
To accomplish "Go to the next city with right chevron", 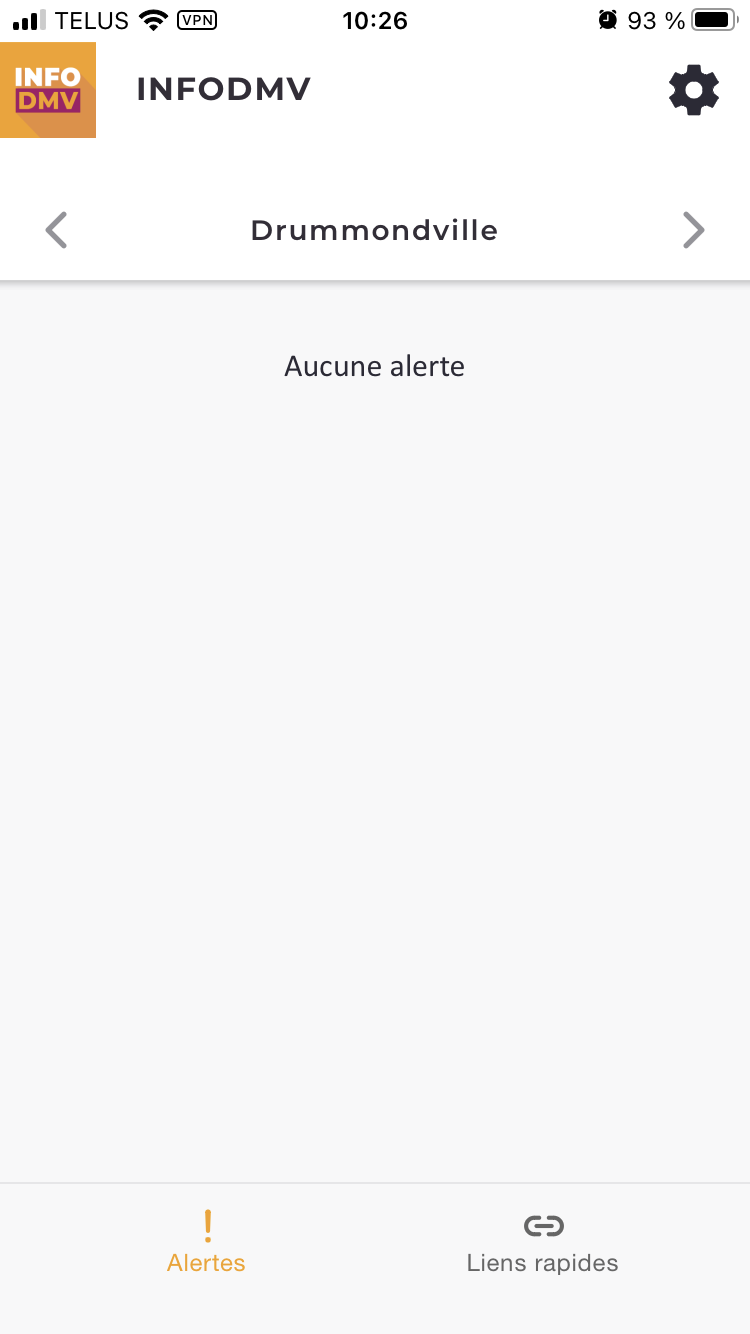I will (693, 230).
